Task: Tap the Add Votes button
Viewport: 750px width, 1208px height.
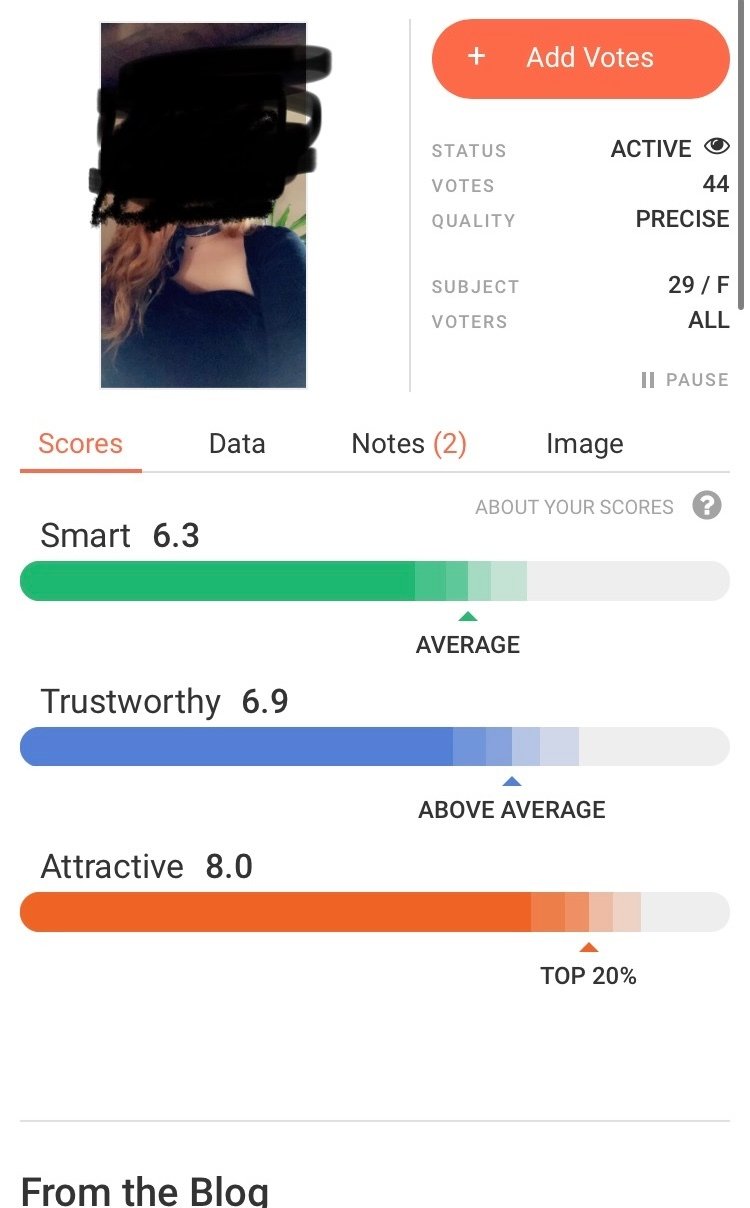Action: pos(581,58)
